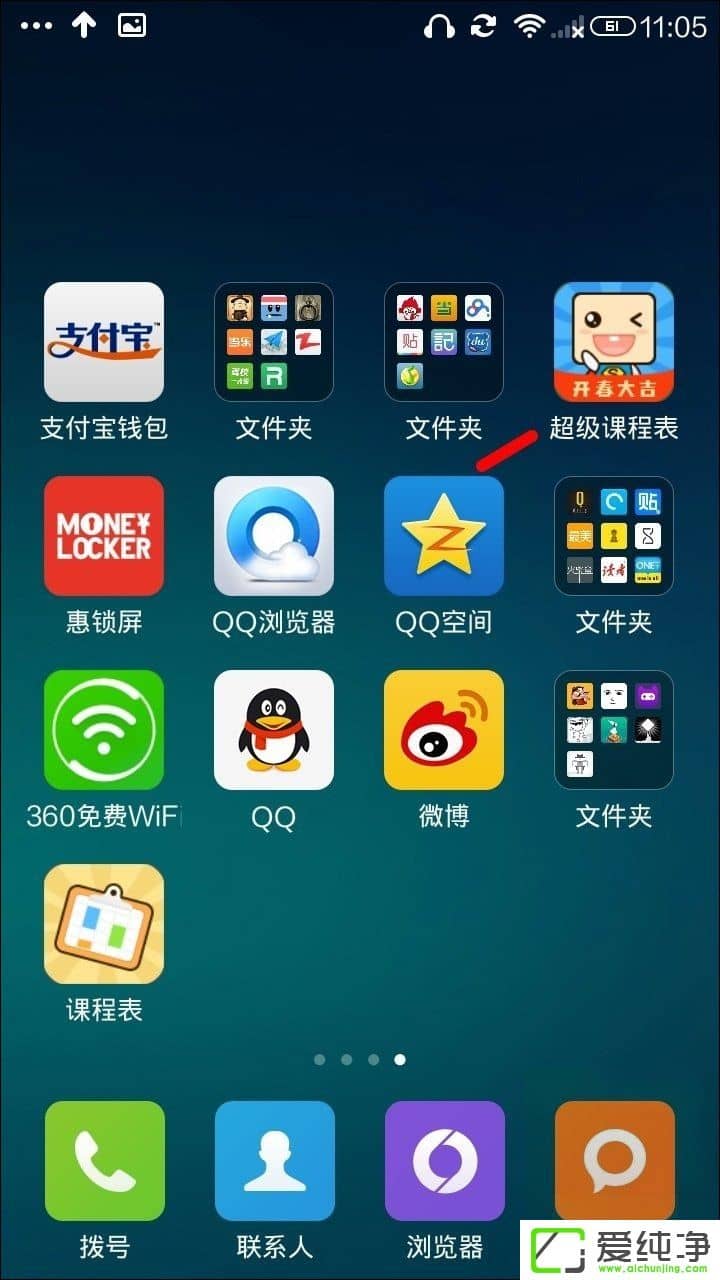Screen dimensions: 720x1280
Task: Open the 惠锁屏 Money Locker app
Action: [x=104, y=536]
